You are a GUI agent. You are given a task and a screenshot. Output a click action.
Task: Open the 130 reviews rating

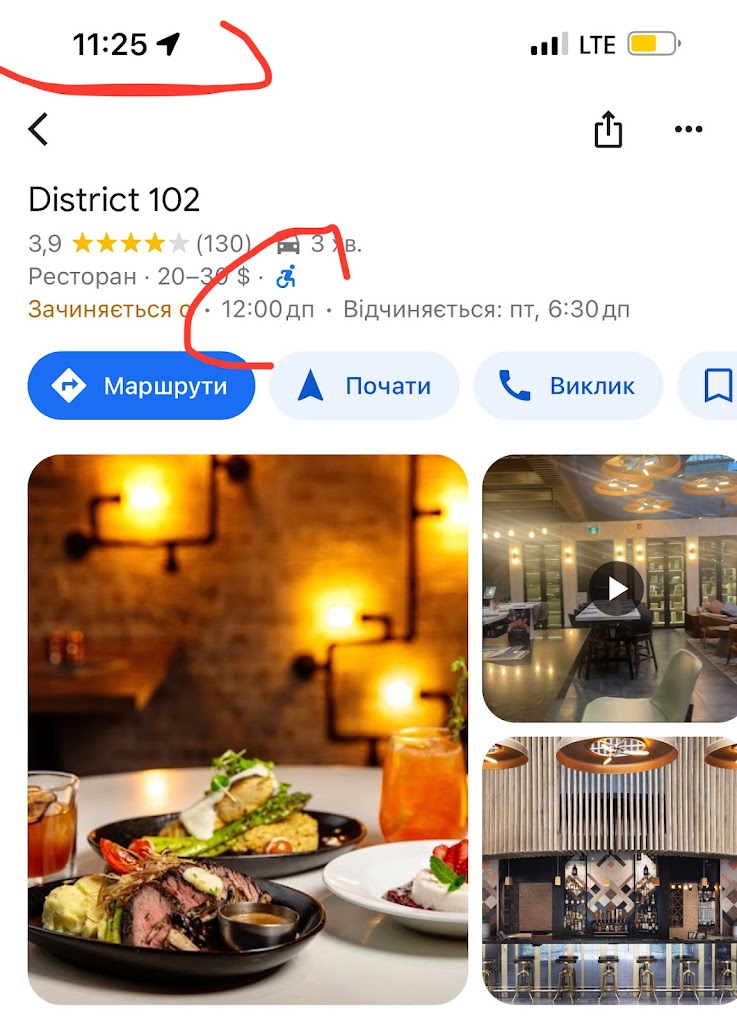coord(140,243)
